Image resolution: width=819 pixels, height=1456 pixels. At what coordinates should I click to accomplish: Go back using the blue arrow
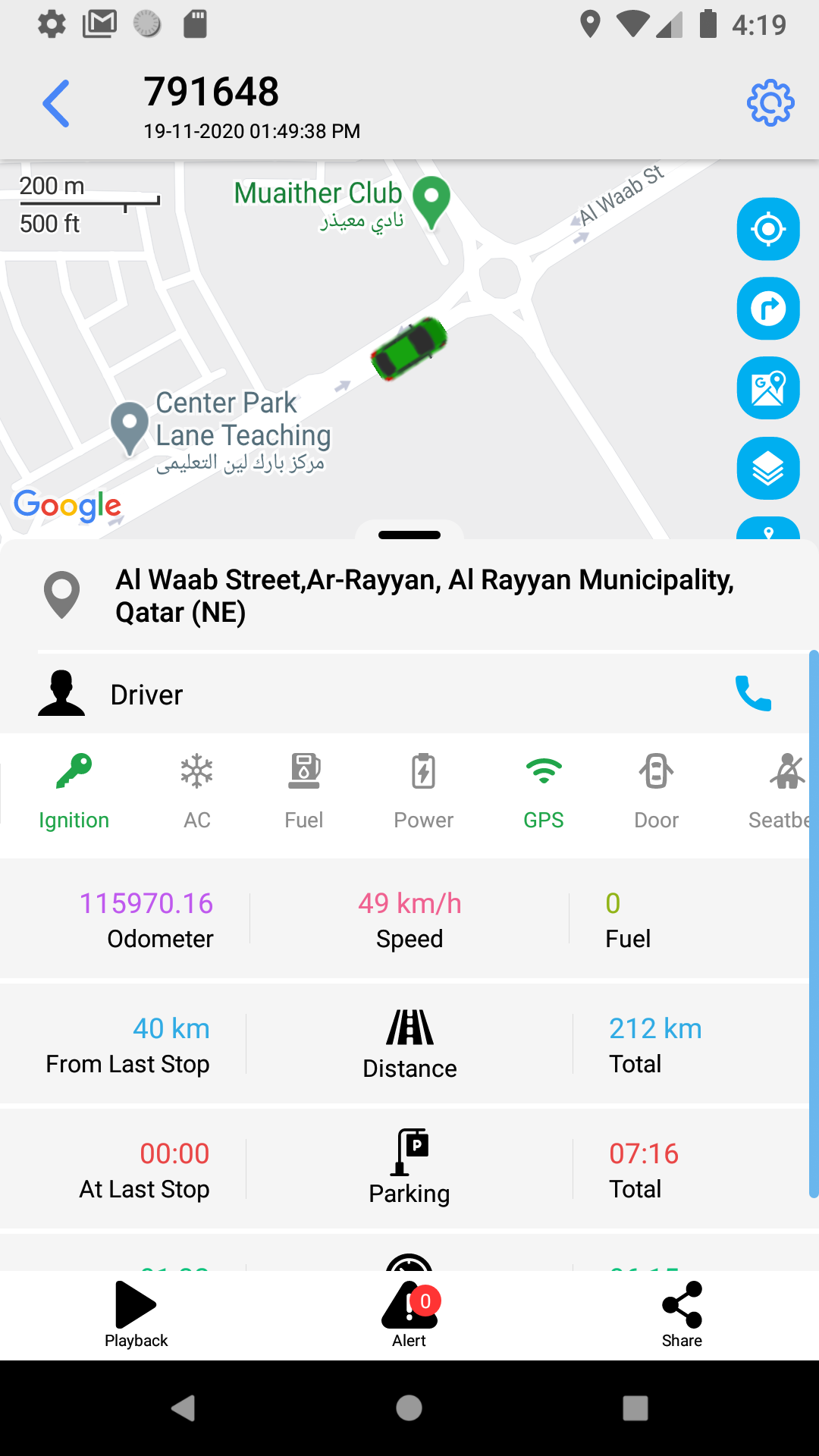(56, 104)
